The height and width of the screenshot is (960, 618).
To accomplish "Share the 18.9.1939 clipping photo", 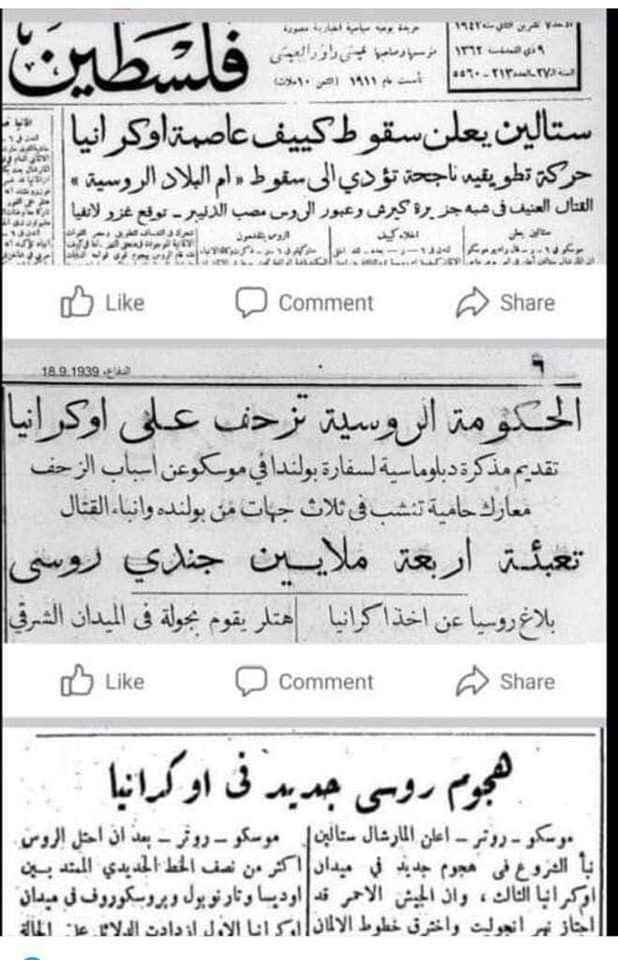I will pos(505,682).
